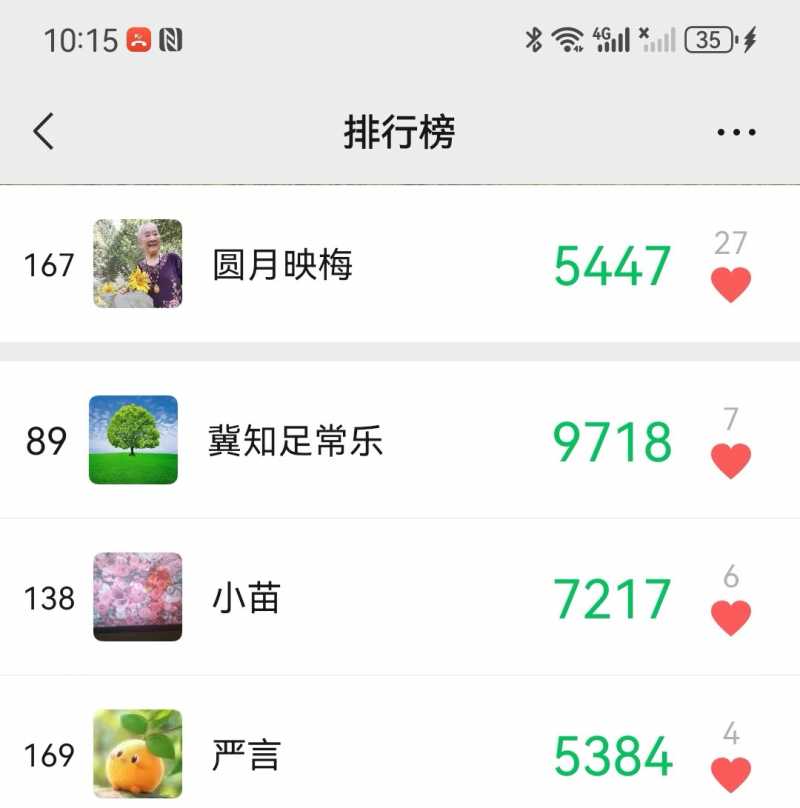
Task: Like 冀知足常乐's step count
Action: coord(731,460)
